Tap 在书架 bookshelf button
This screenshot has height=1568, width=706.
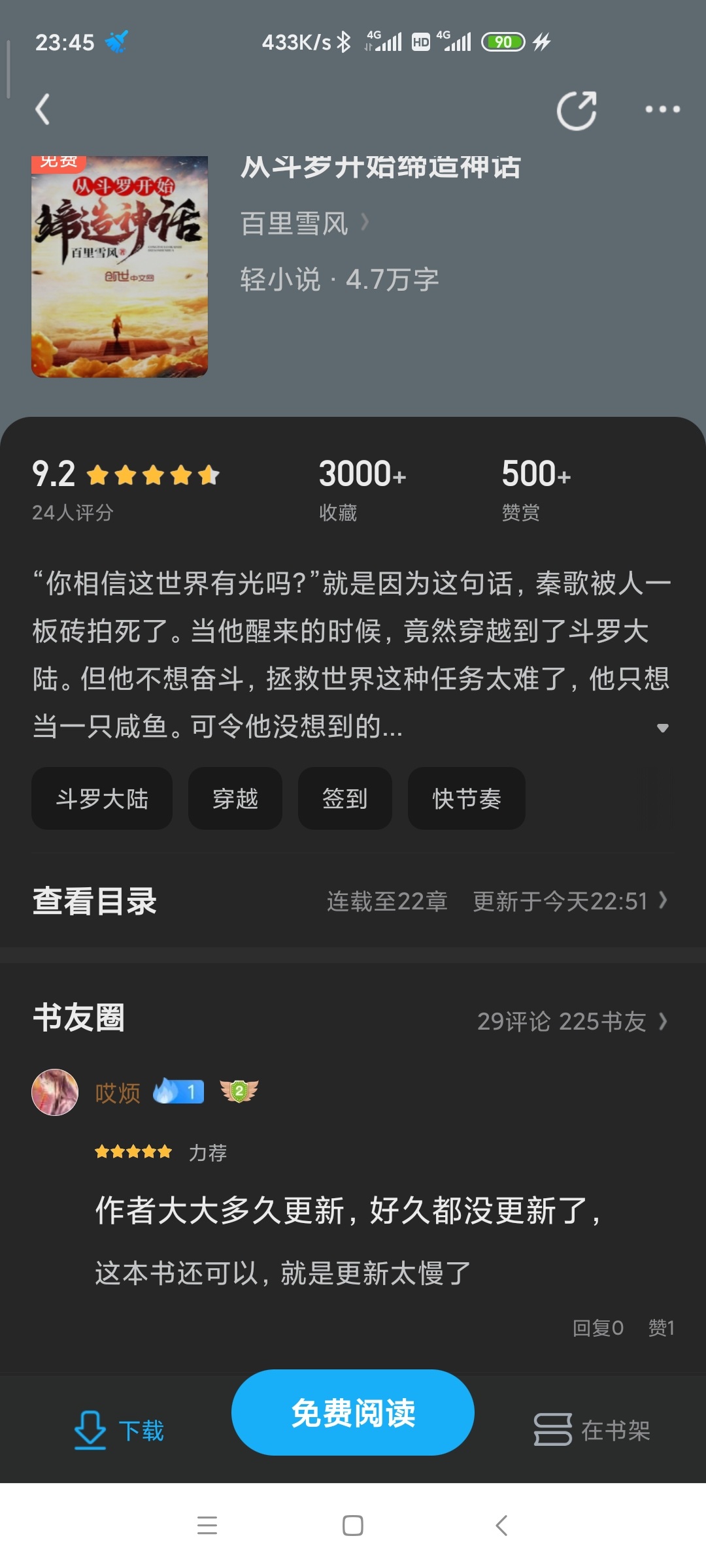tap(592, 1430)
